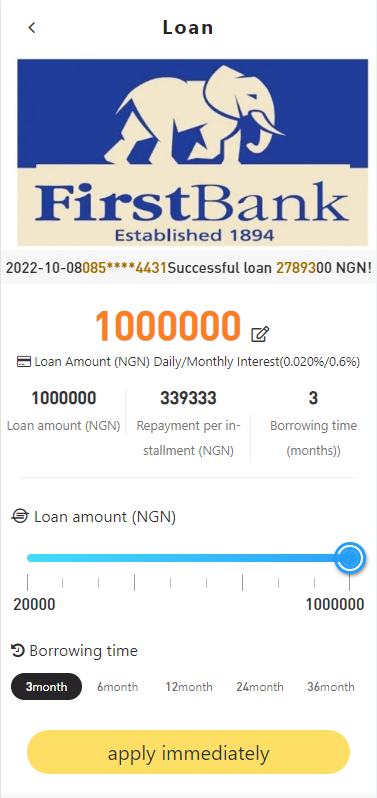This screenshot has height=798, width=377.
Task: Choose the 6month borrowing time
Action: pos(118,687)
